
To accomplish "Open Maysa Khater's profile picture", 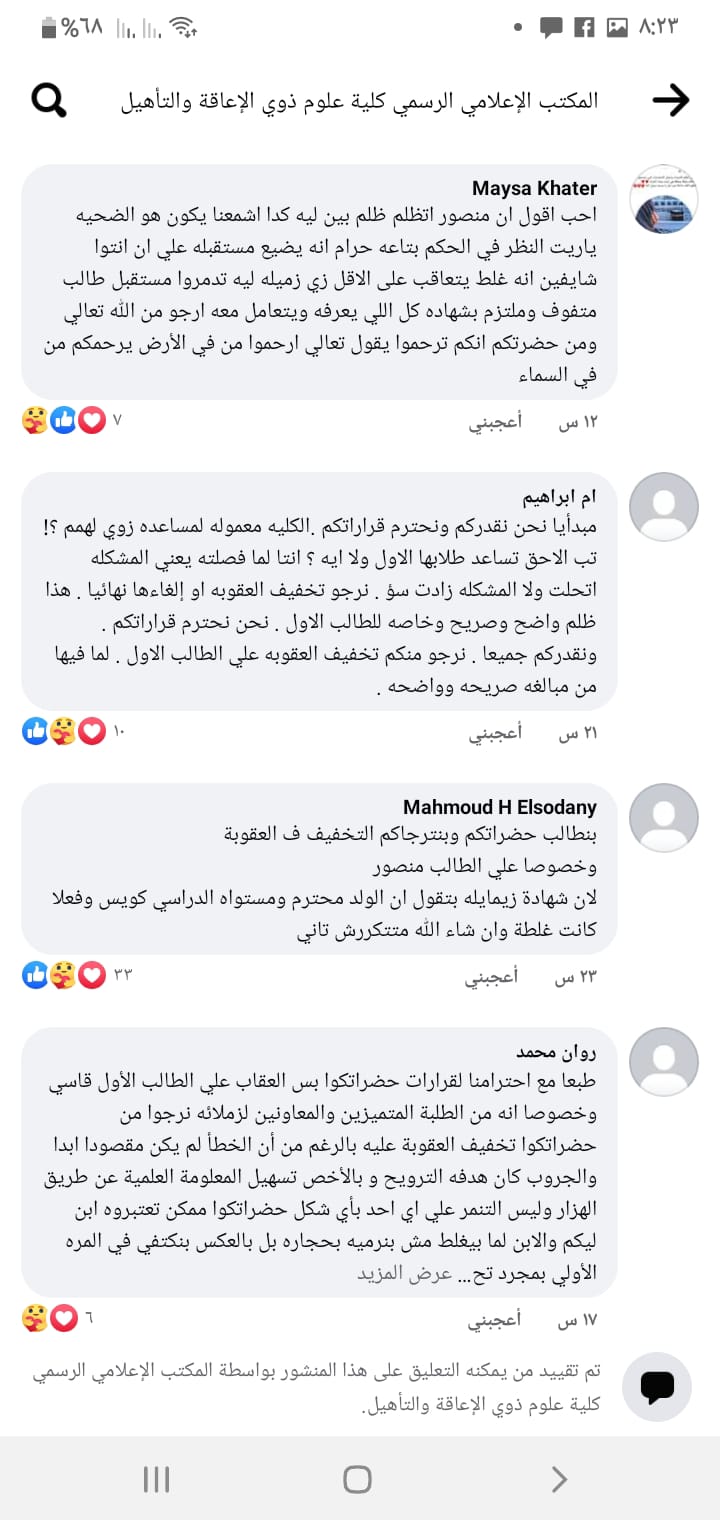I will tap(664, 199).
